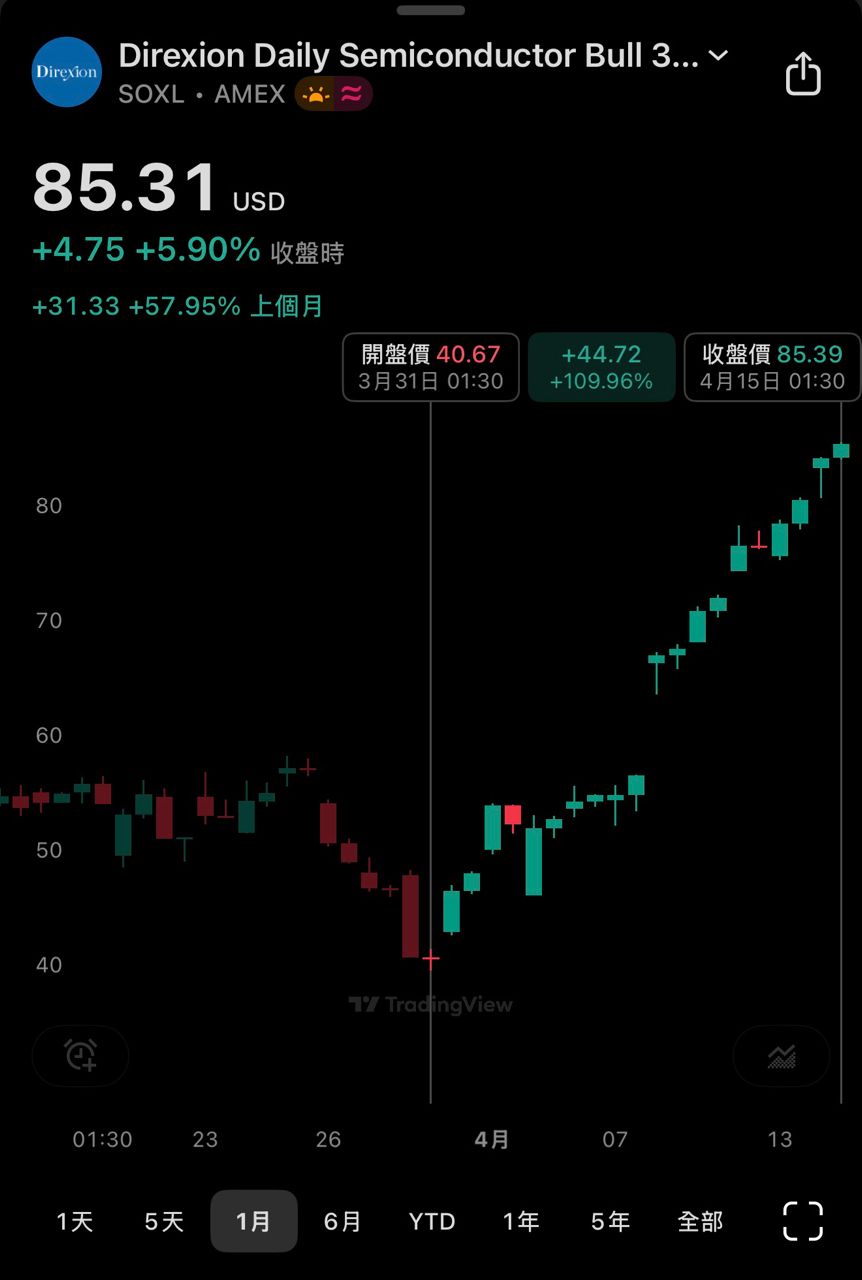
Task: Show 全部 price history
Action: (x=700, y=1221)
